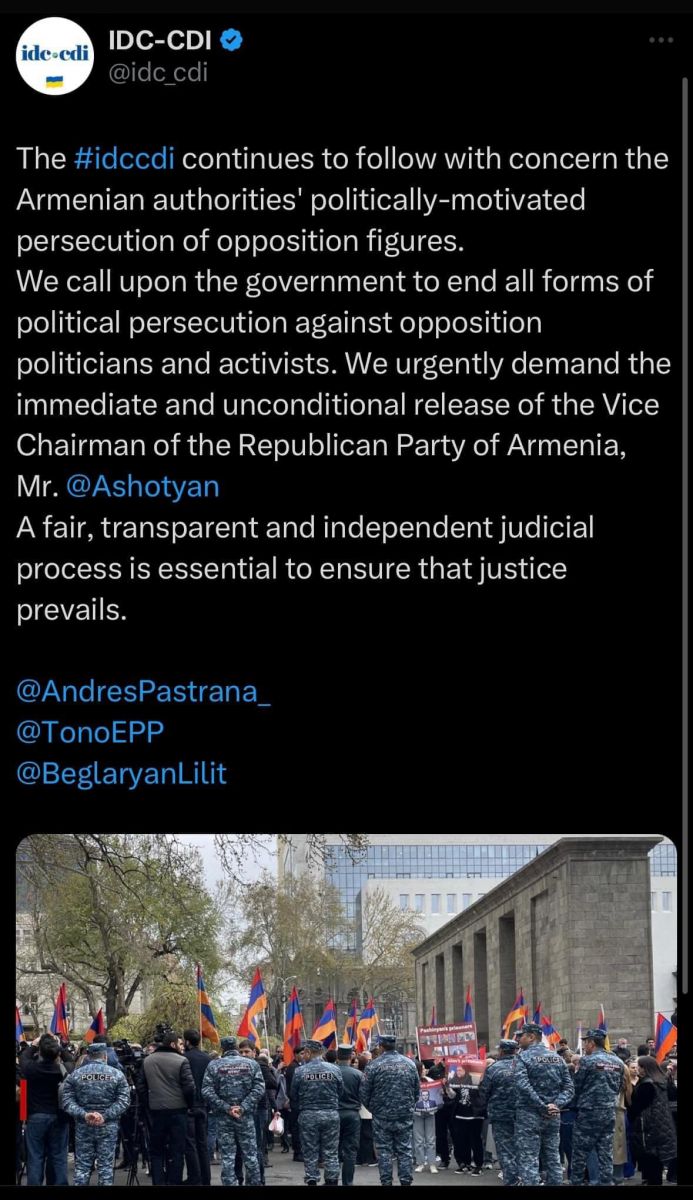The image size is (693, 1200).
Task: Open the @AndresPastrana_ mention
Action: tap(144, 692)
